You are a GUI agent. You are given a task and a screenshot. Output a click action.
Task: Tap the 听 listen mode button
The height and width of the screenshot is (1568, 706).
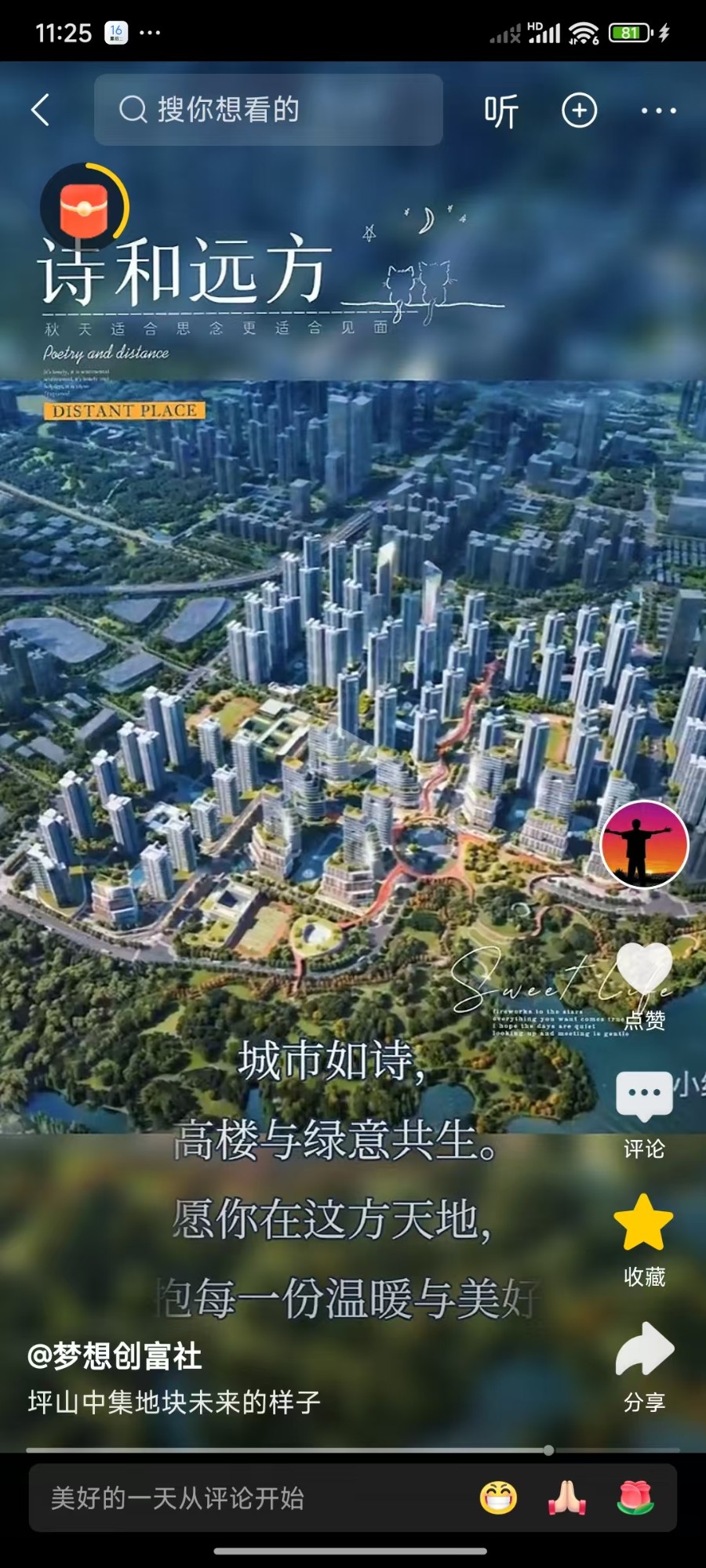(x=500, y=111)
